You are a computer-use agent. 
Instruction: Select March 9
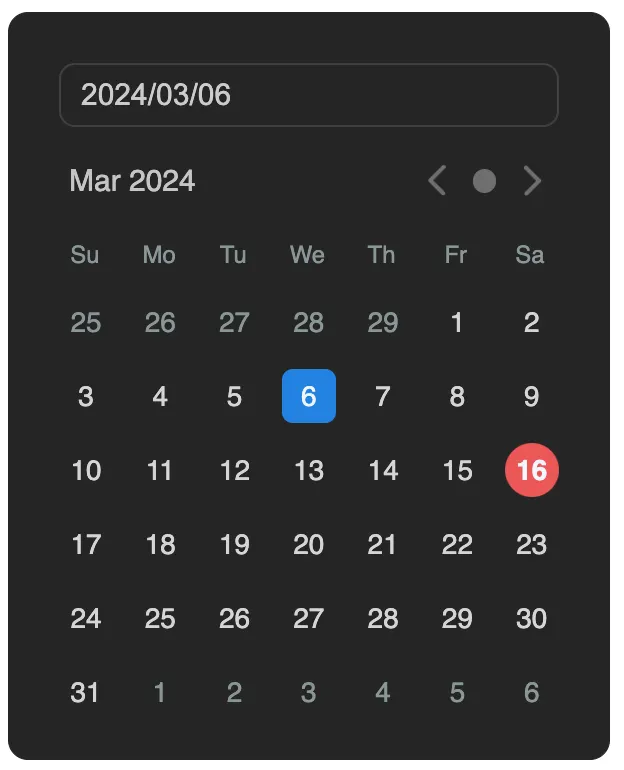pos(532,396)
